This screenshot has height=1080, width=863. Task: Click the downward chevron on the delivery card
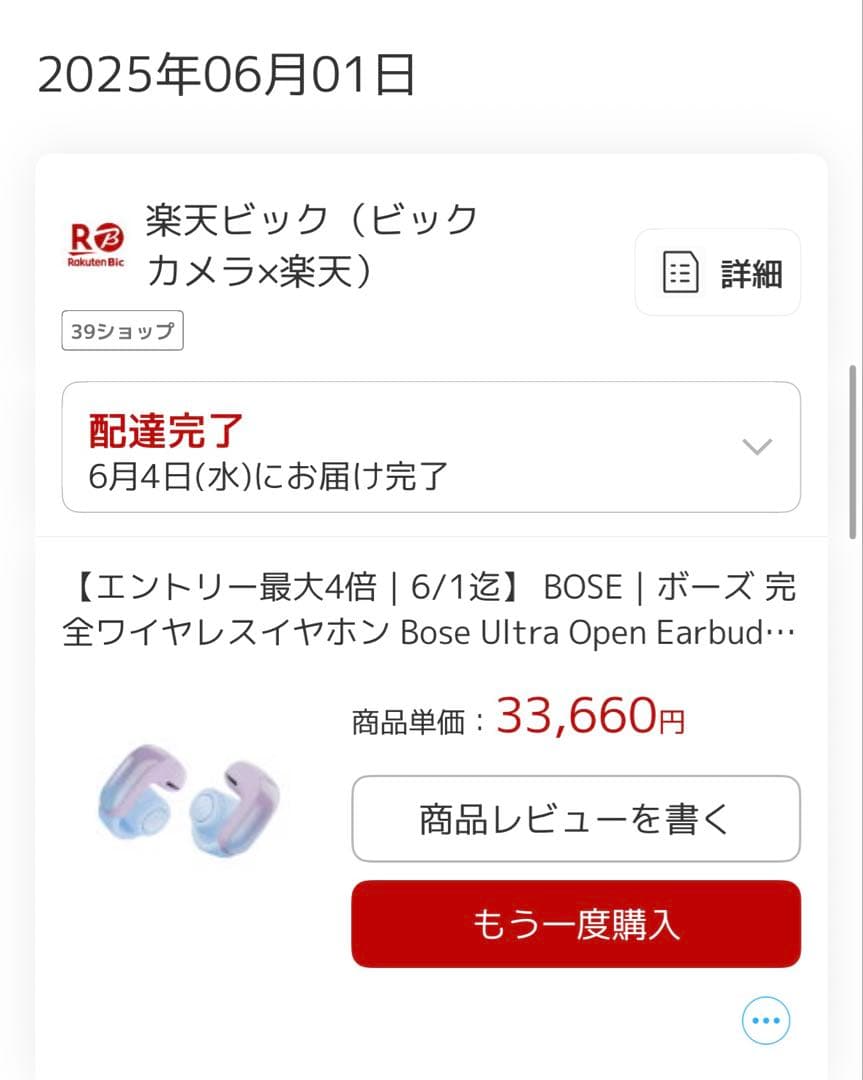tap(757, 447)
